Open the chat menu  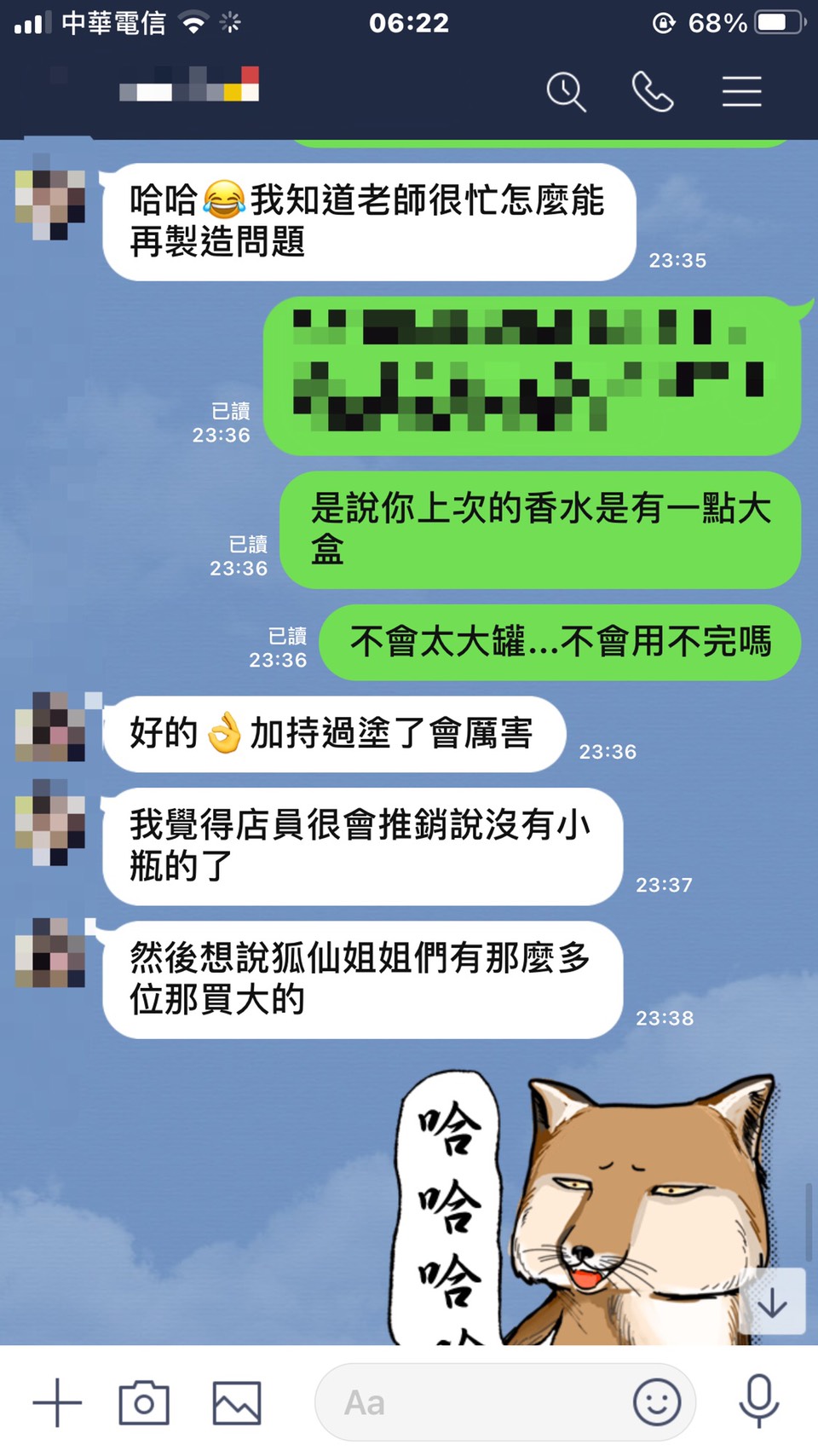(x=741, y=92)
